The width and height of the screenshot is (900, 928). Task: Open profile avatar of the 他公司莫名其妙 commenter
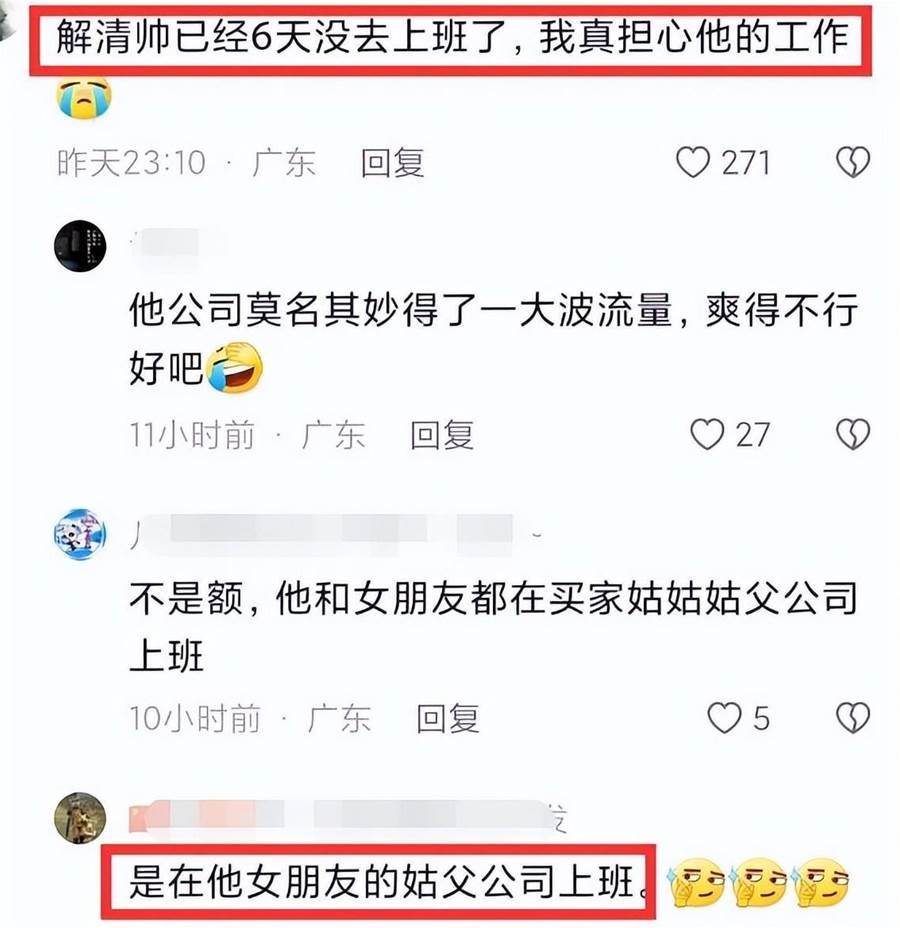[x=80, y=246]
